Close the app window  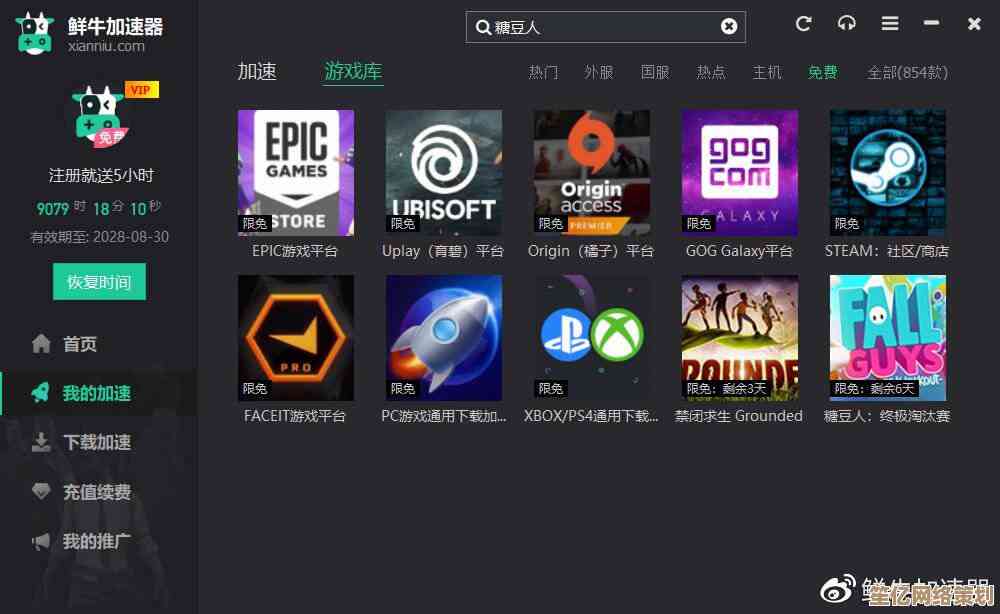[x=974, y=24]
